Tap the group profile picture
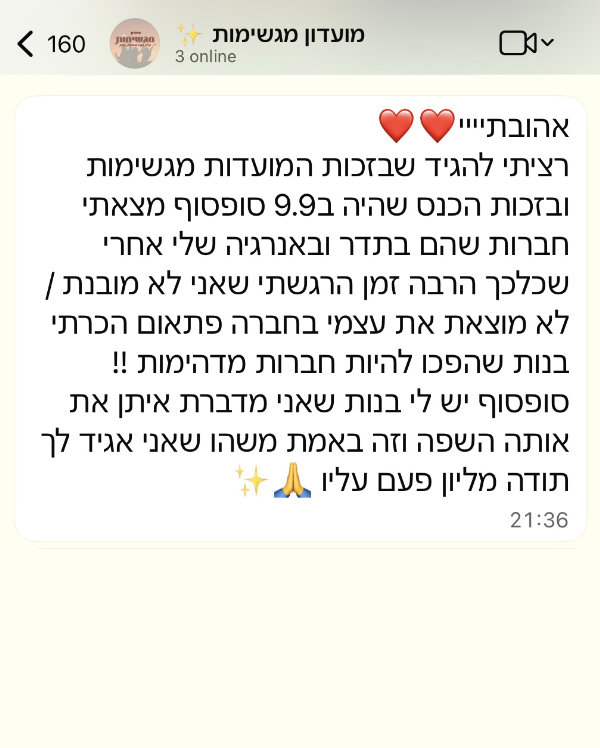The height and width of the screenshot is (748, 600). [x=134, y=43]
